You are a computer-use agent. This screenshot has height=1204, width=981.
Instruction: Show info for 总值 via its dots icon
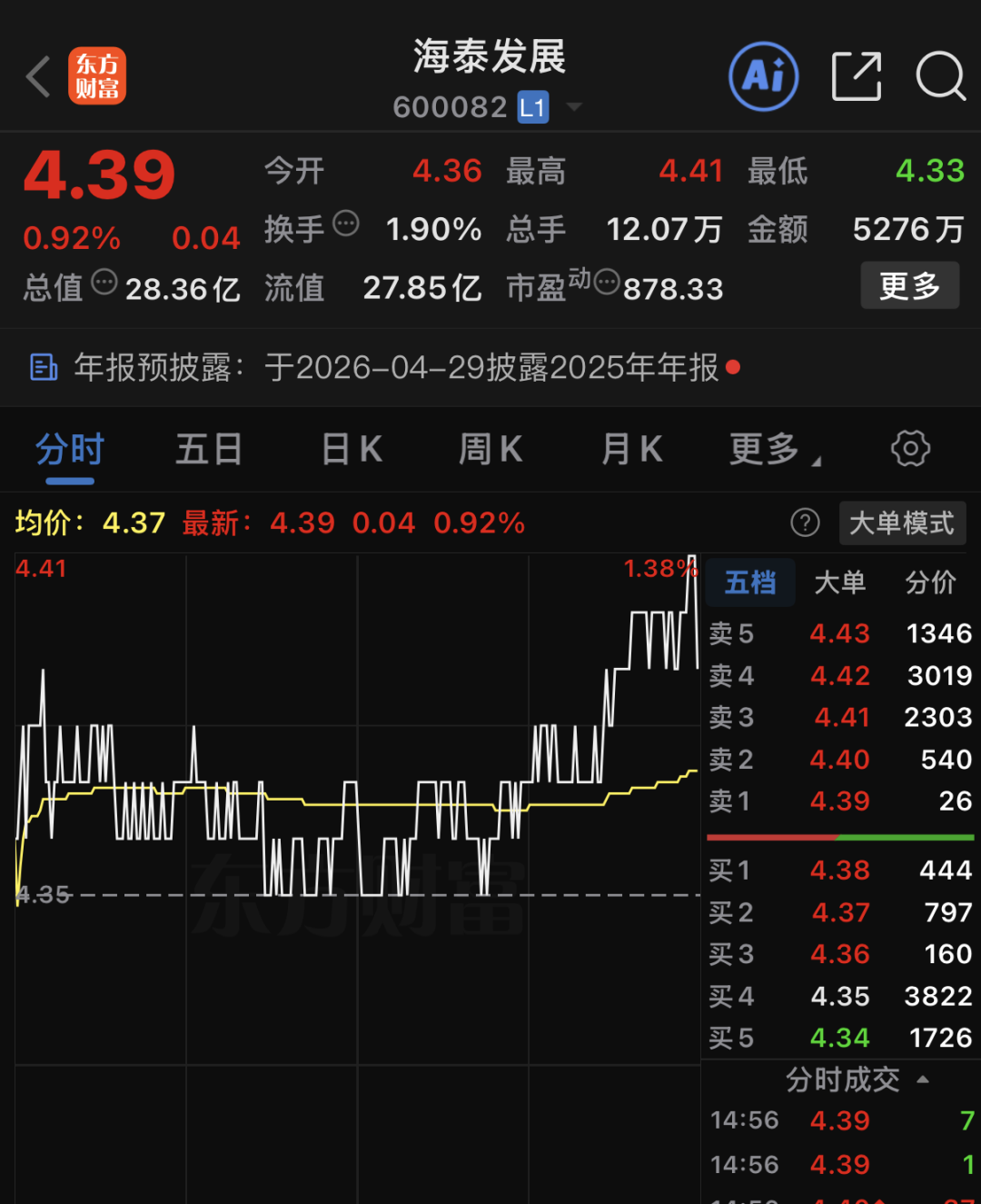click(104, 283)
